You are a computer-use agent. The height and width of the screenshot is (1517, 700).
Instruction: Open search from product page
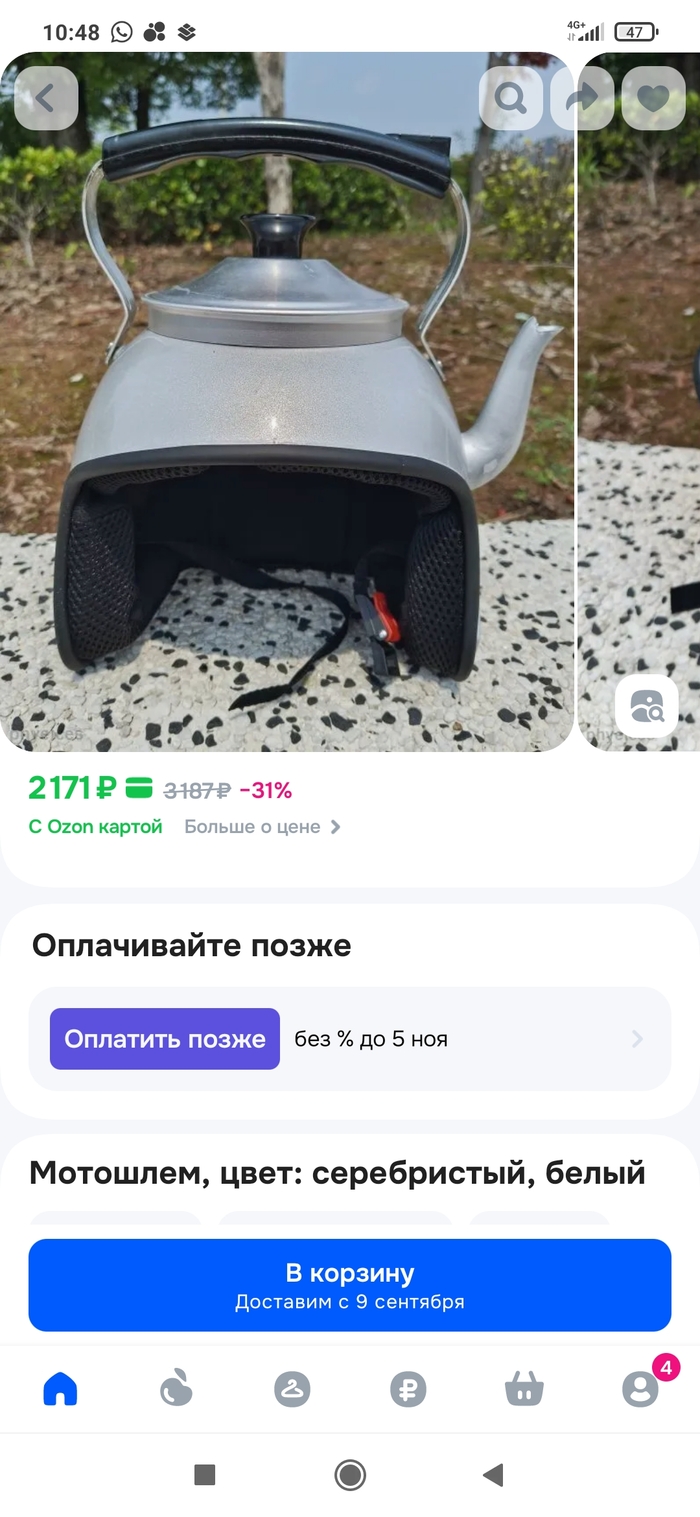[510, 98]
